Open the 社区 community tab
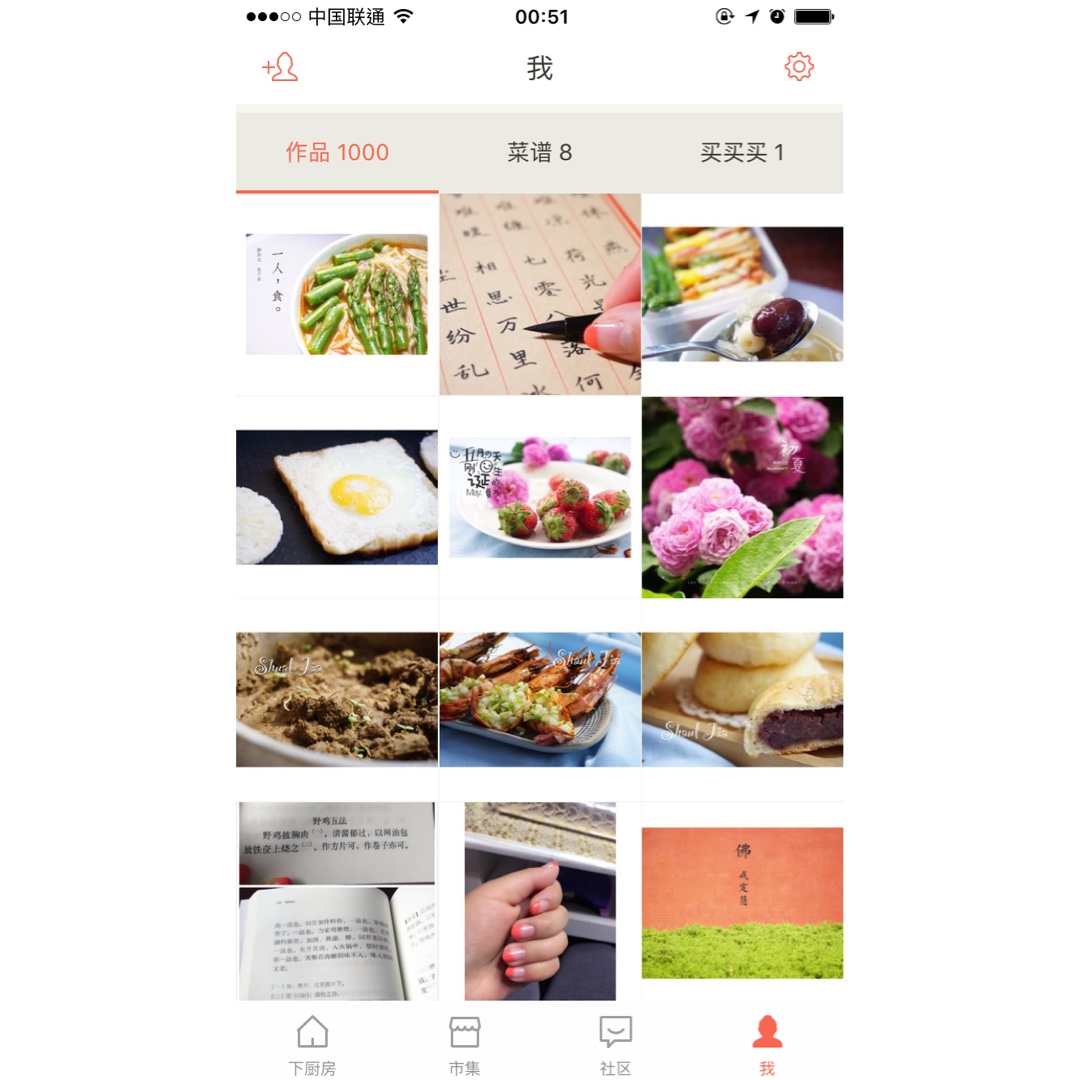The height and width of the screenshot is (1080, 1080). (615, 1045)
